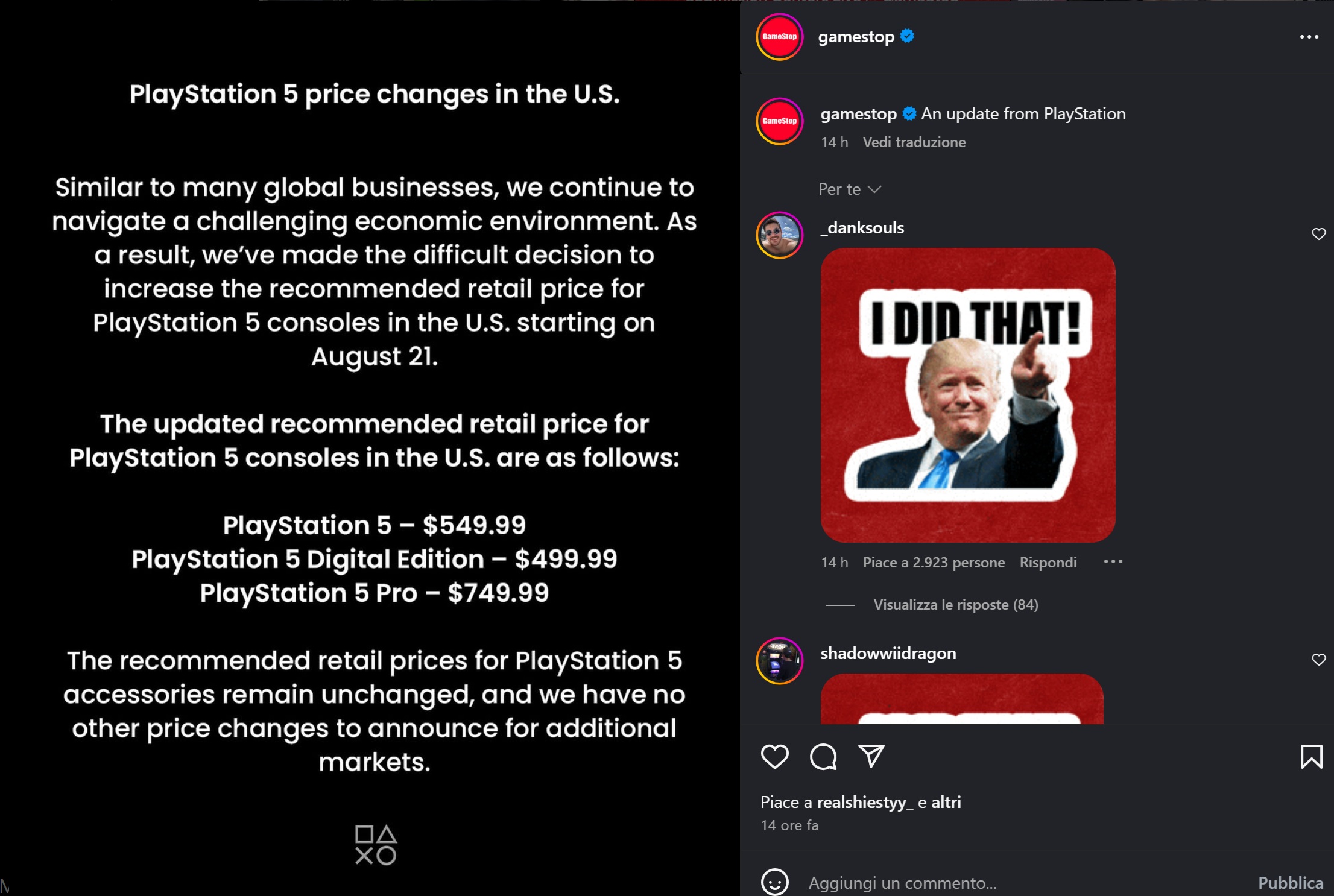Tap Vedi traduzione to translate the caption
The width and height of the screenshot is (1334, 896).
pos(914,142)
